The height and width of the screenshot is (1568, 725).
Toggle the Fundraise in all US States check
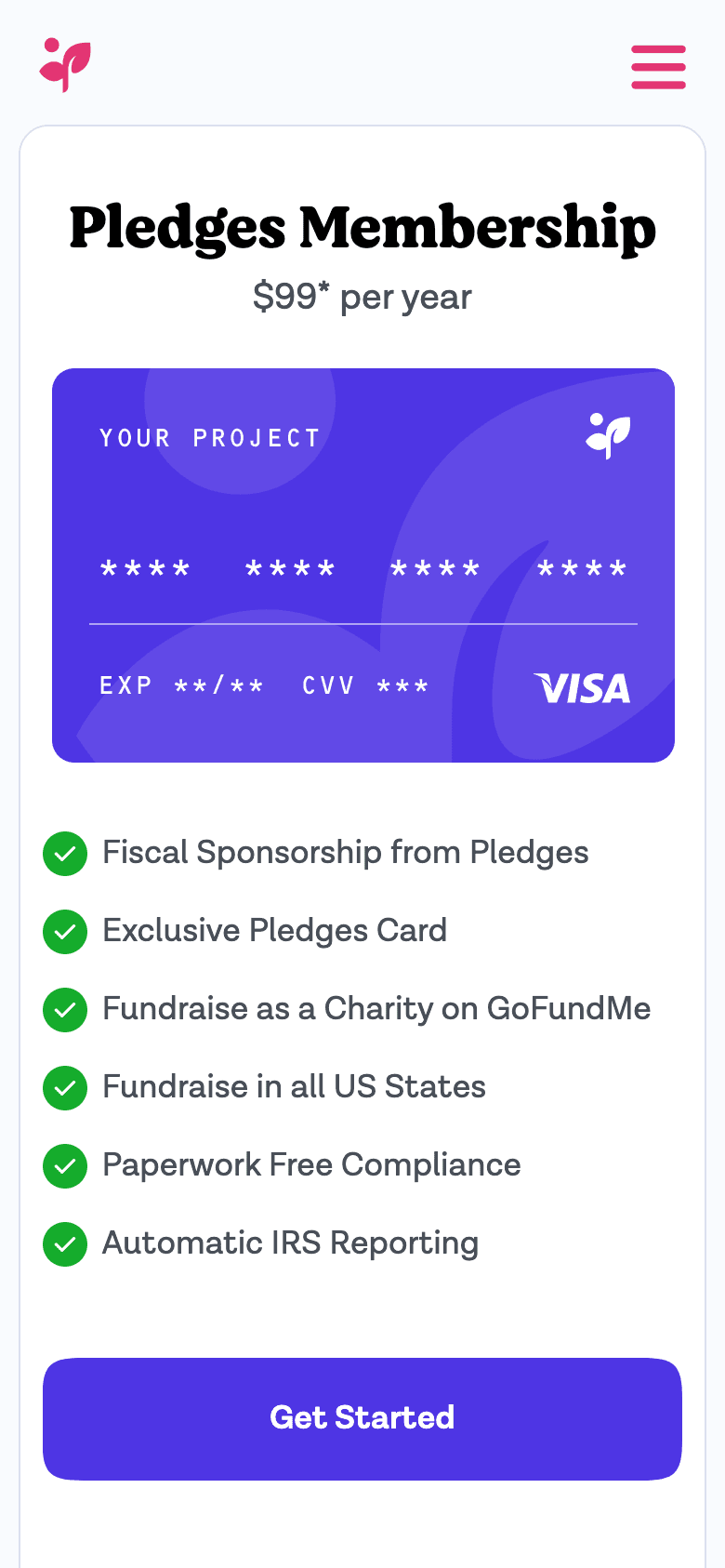(65, 1087)
